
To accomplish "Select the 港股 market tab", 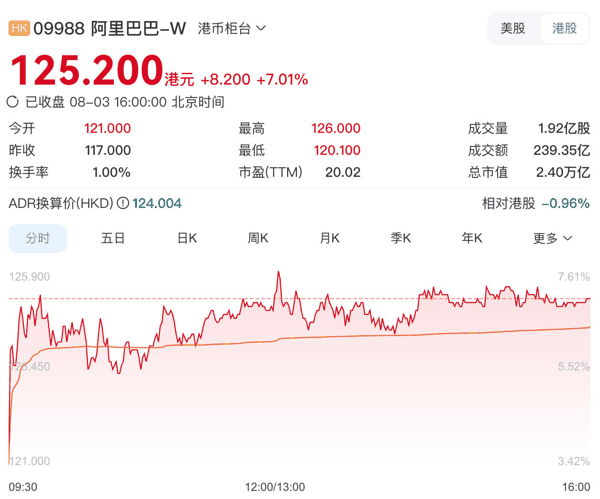I will coord(564,28).
